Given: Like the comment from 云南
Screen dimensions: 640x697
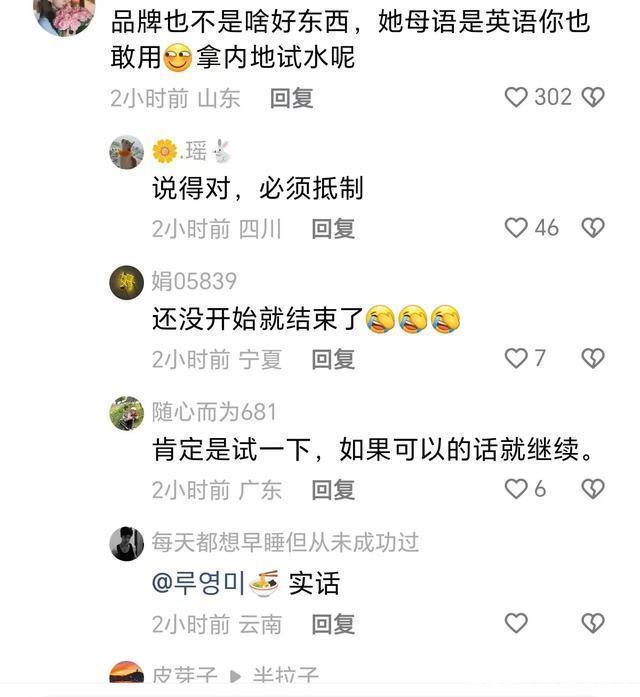Looking at the screenshot, I should coord(516,623).
